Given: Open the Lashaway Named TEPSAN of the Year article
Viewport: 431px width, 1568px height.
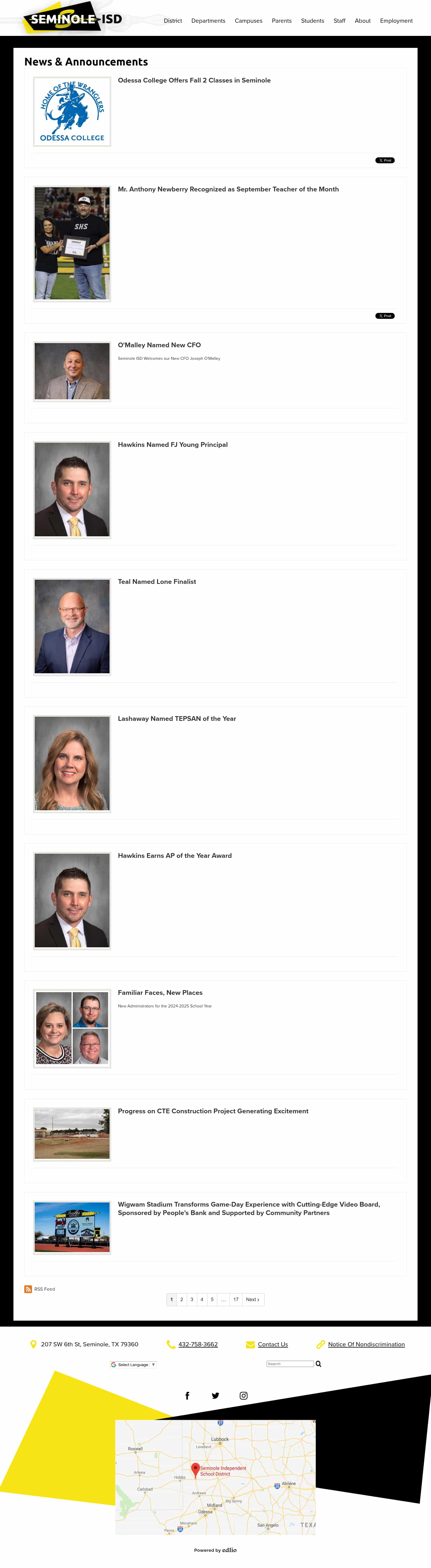Looking at the screenshot, I should pos(177,719).
